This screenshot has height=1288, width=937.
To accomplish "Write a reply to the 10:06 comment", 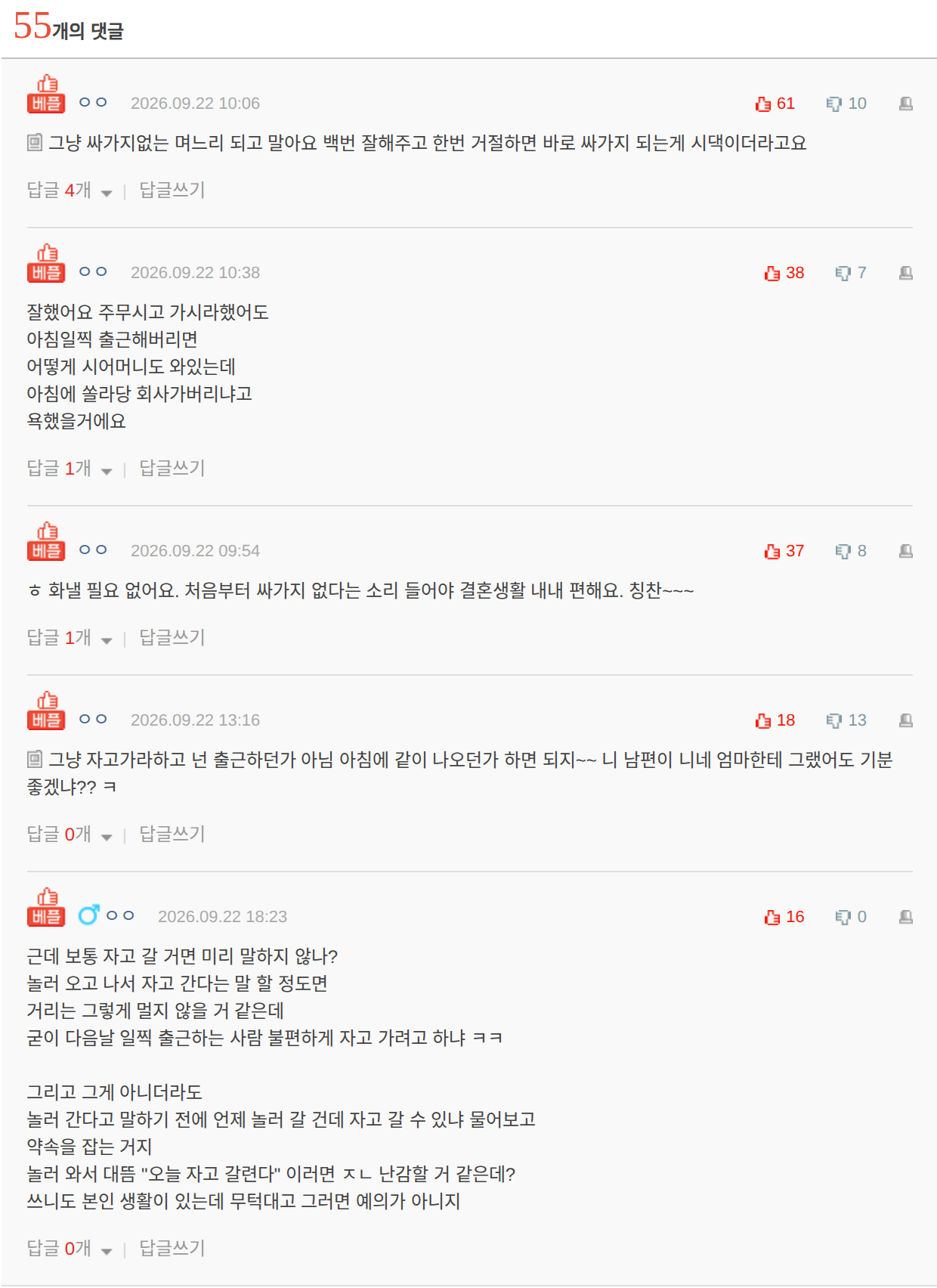I will click(172, 190).
